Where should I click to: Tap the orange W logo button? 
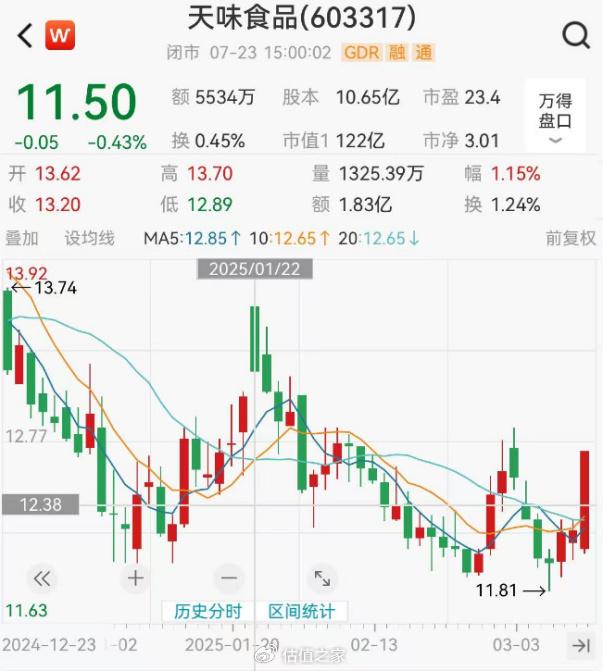click(x=60, y=36)
